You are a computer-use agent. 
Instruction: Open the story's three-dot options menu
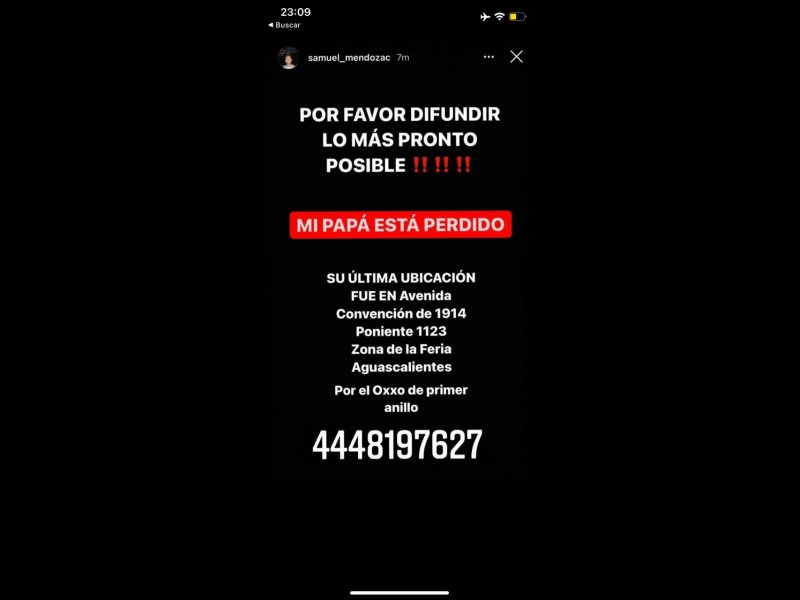click(x=489, y=57)
